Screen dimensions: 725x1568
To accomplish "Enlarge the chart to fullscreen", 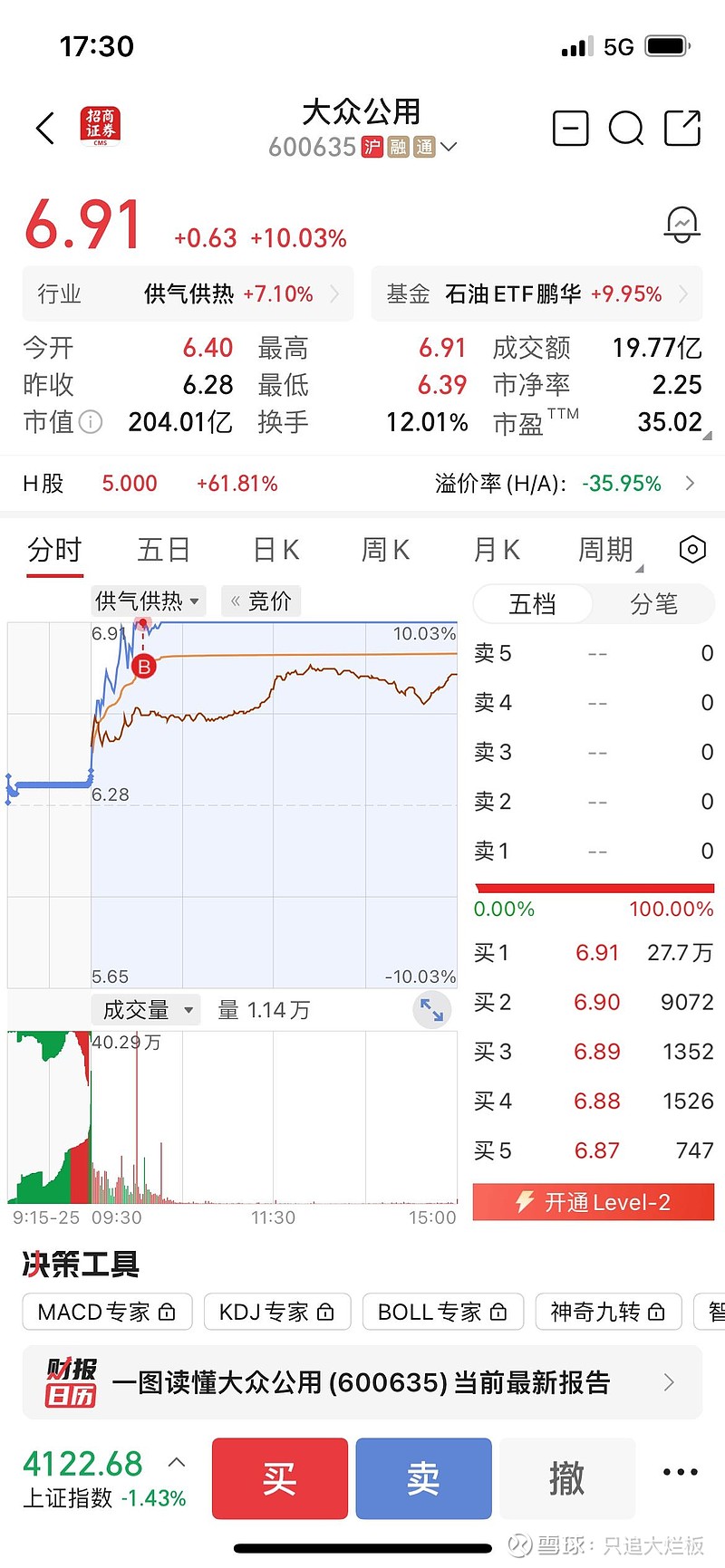I will (x=431, y=1010).
